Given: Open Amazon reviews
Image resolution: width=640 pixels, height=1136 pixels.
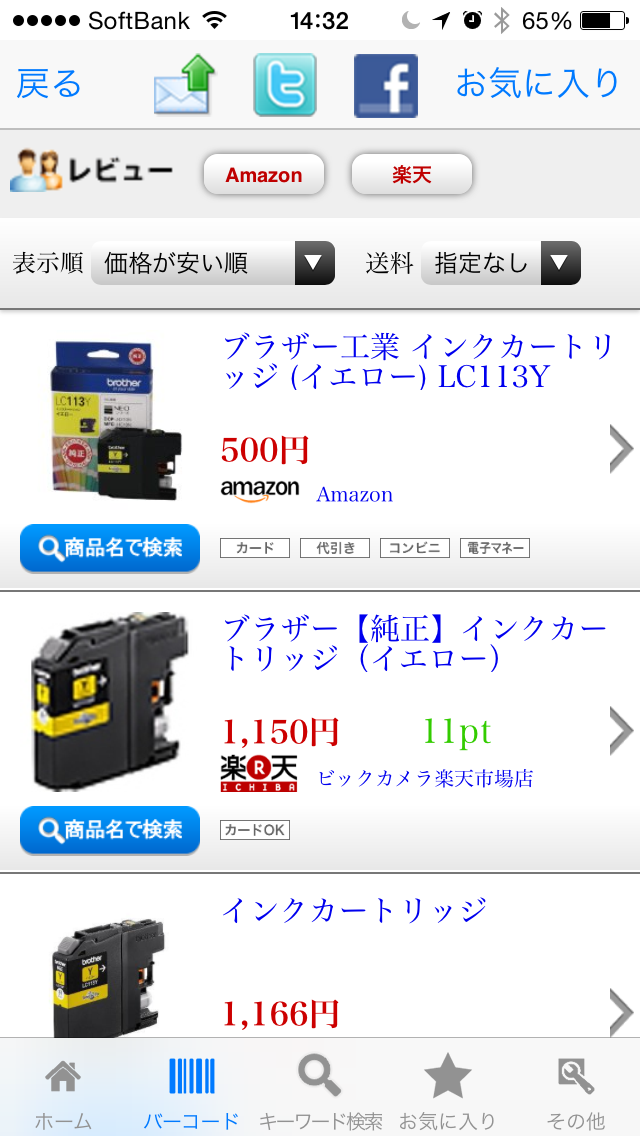Looking at the screenshot, I should (x=264, y=175).
